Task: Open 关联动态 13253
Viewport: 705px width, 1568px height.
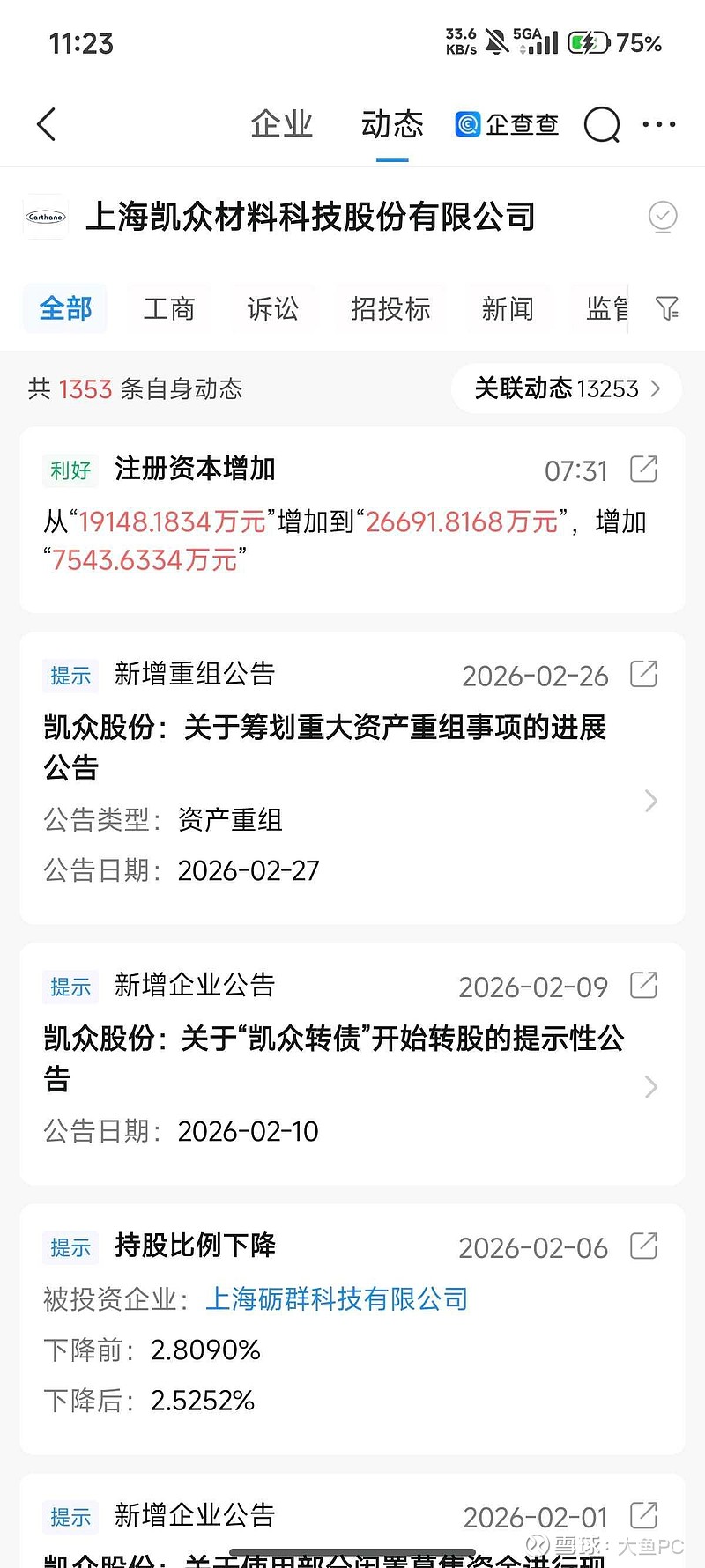Action: (x=566, y=388)
